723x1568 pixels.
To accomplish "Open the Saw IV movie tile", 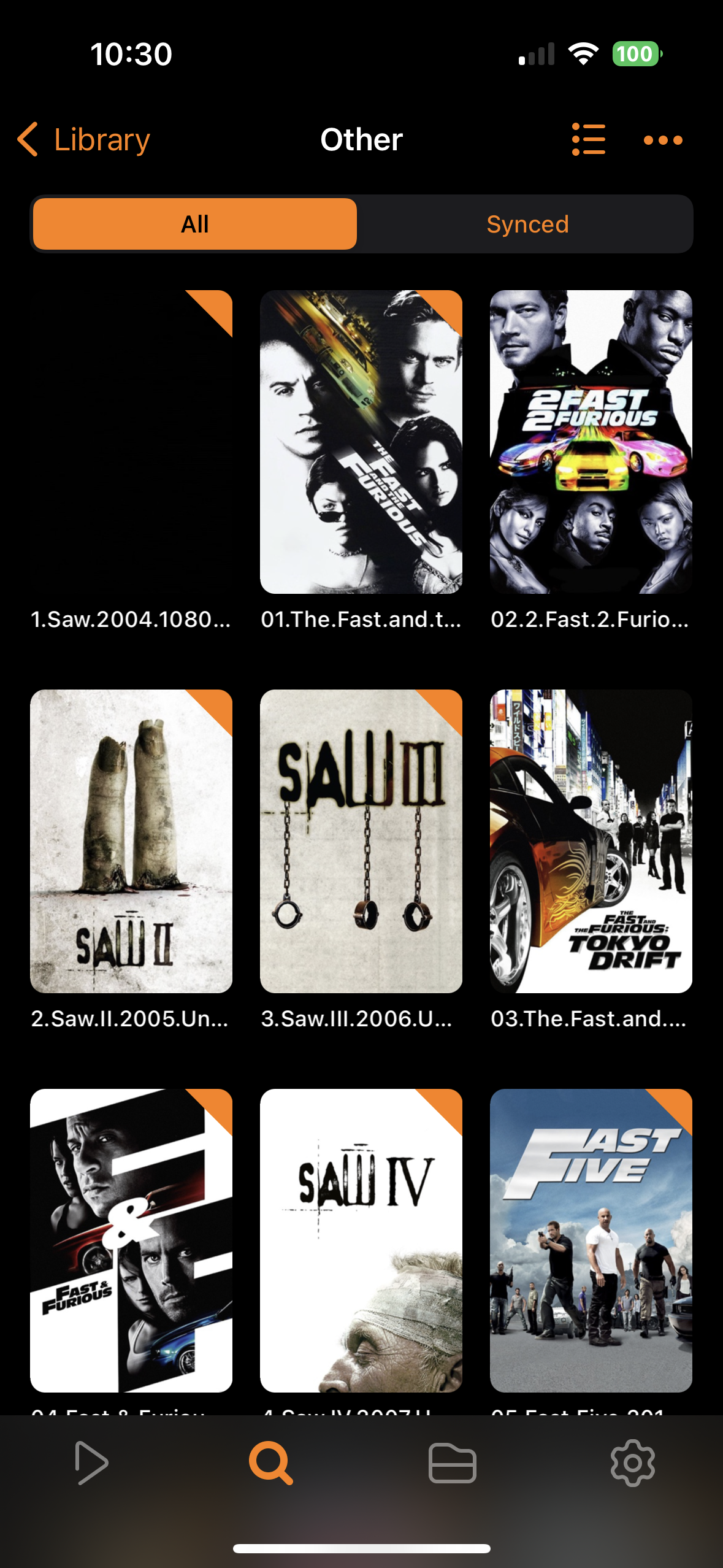I will 361,1240.
